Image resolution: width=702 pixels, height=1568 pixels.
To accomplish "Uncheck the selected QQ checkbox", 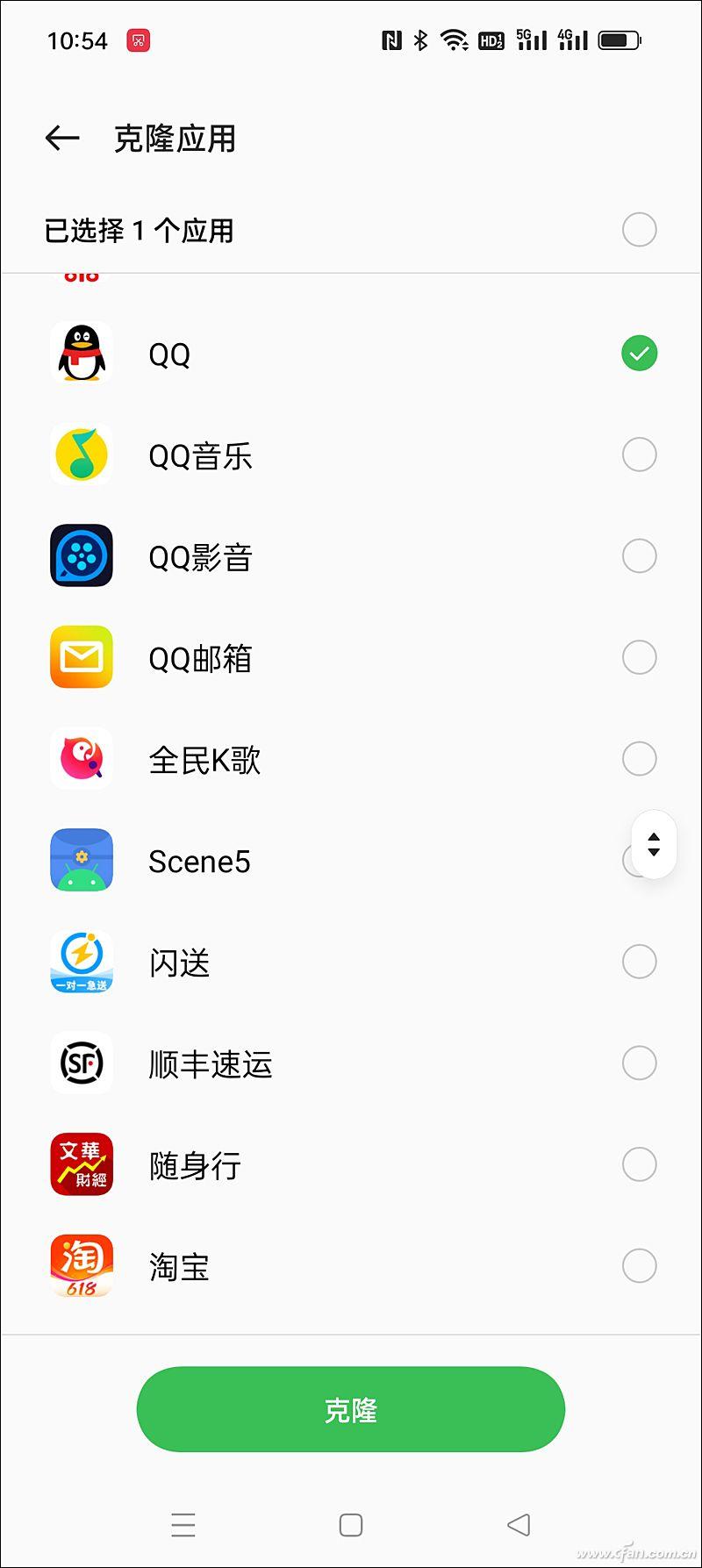I will (x=640, y=353).
